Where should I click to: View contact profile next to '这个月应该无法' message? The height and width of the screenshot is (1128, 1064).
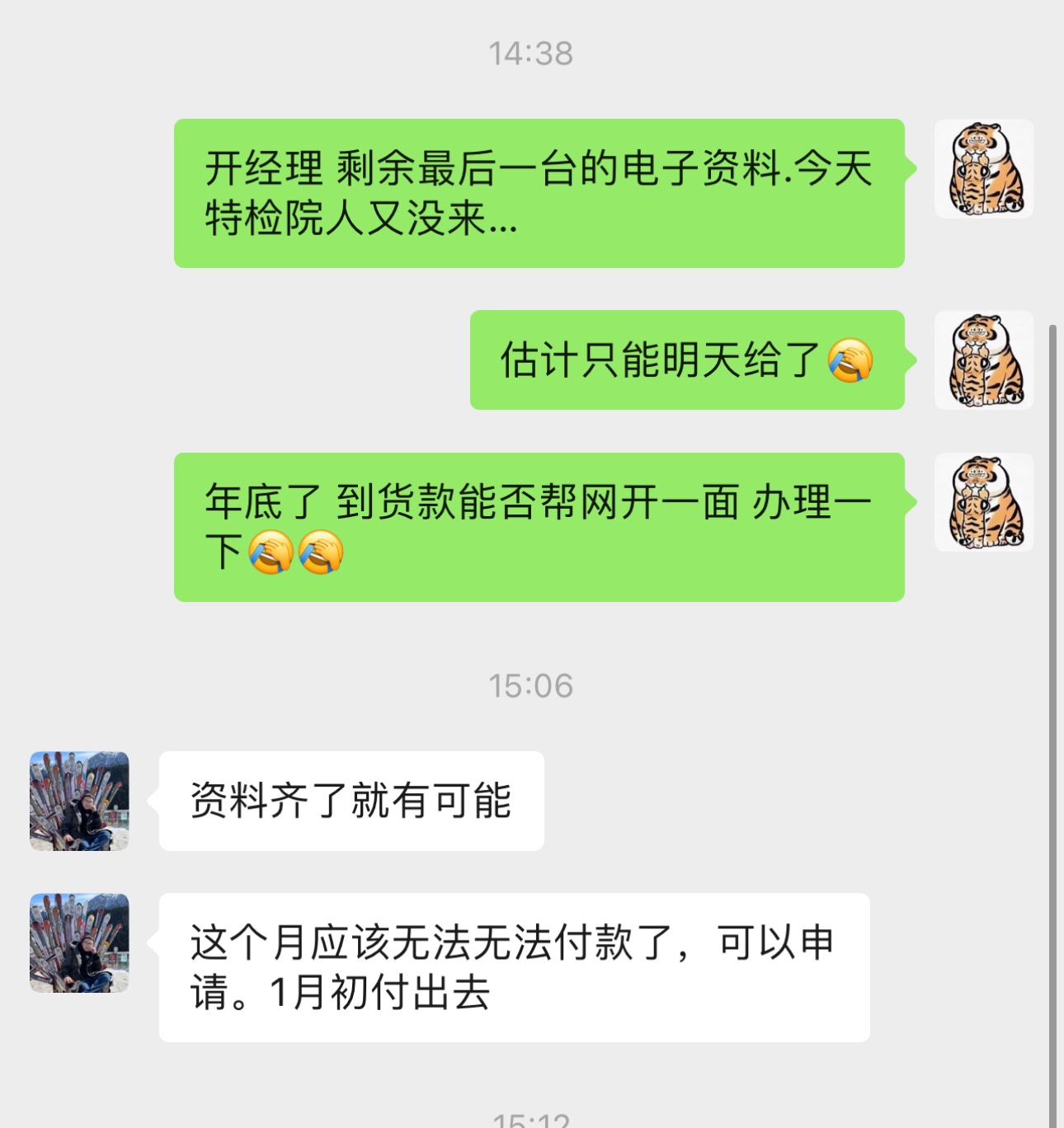pos(79,942)
